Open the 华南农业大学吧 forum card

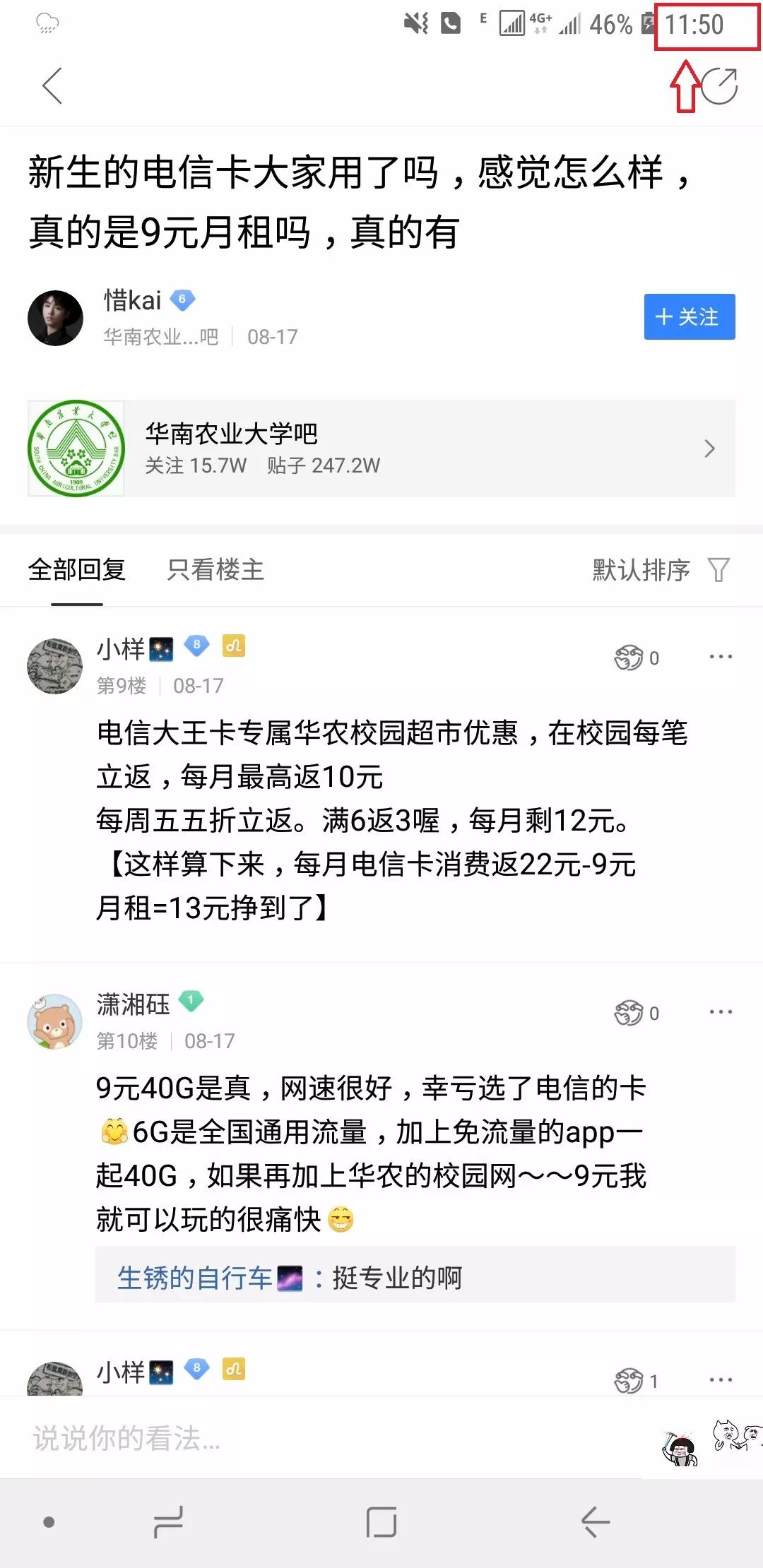[x=381, y=449]
